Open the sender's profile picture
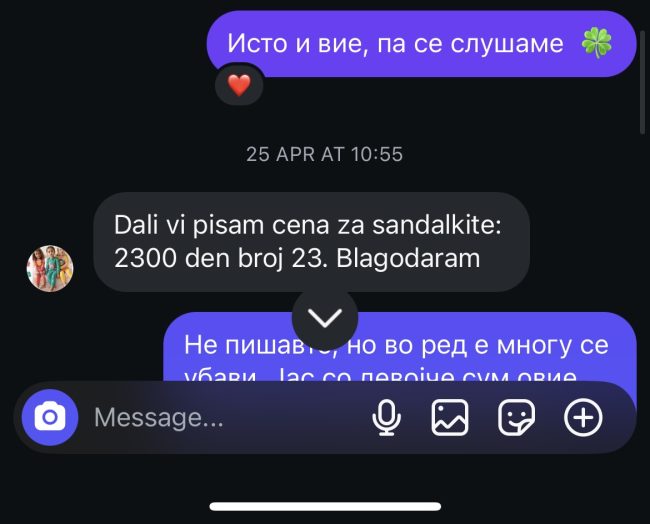Viewport: 650px width, 524px height. 50,267
